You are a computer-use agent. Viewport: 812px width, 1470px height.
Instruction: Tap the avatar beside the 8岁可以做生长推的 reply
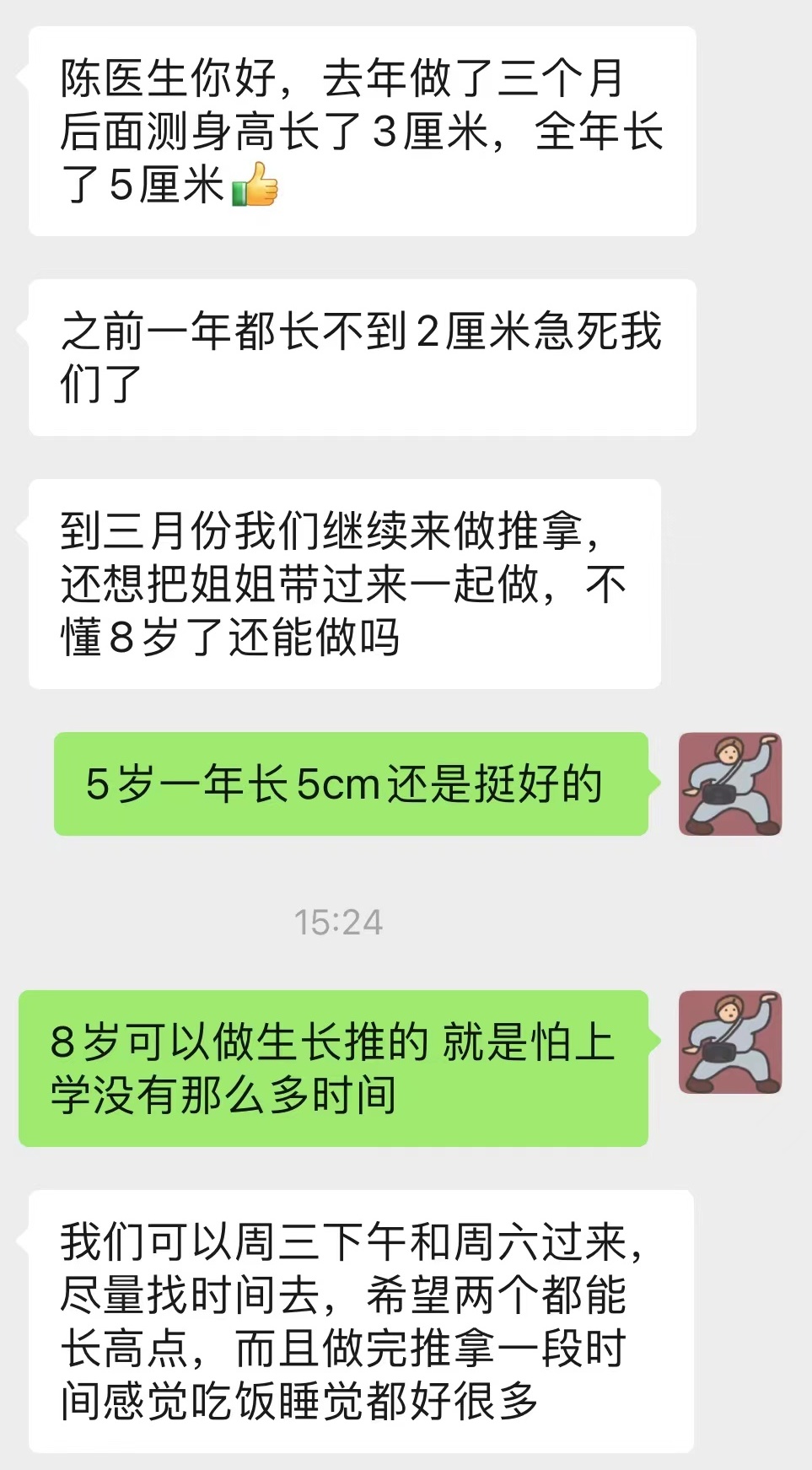click(730, 1042)
